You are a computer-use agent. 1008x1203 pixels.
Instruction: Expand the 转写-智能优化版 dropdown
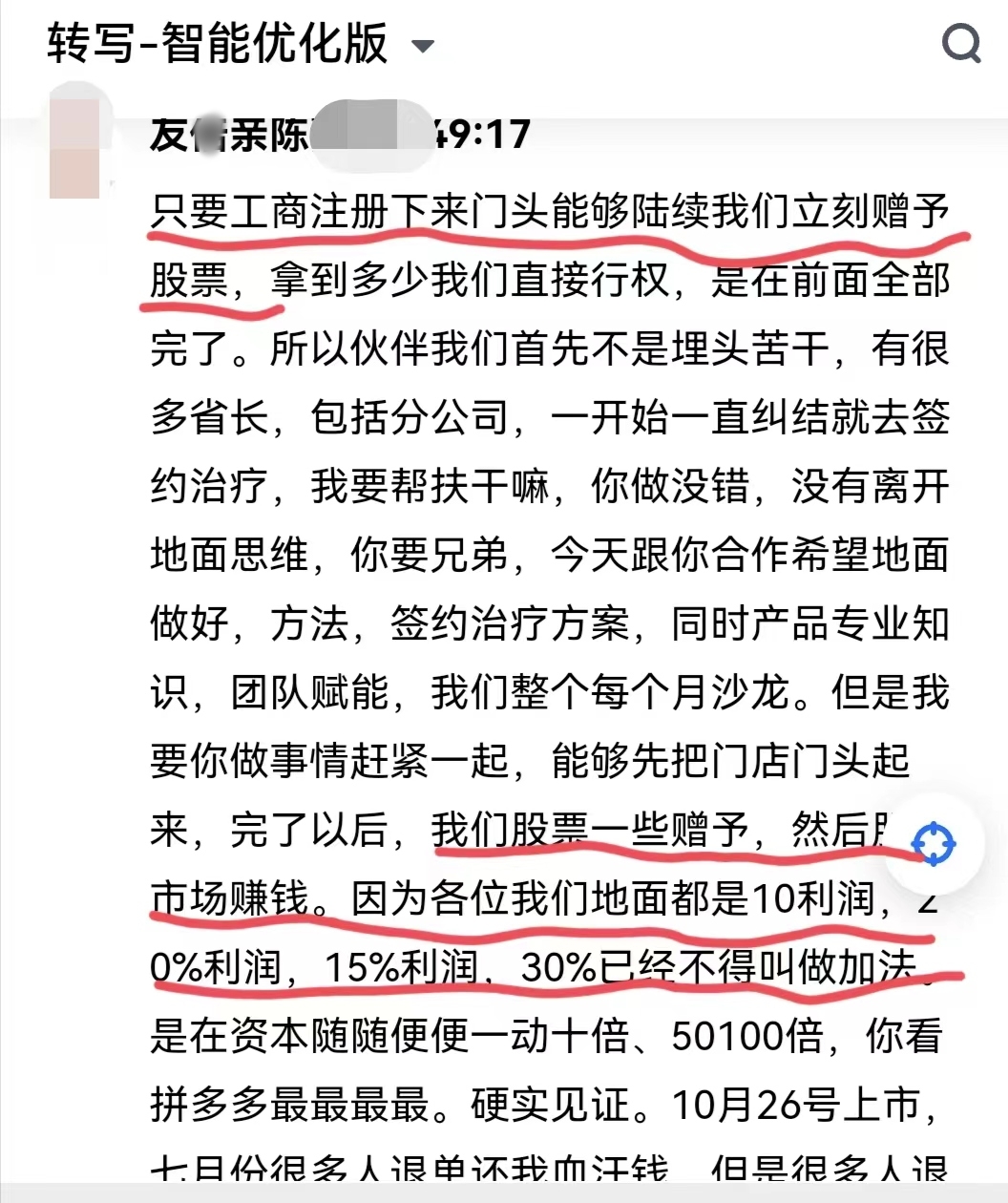421,46
